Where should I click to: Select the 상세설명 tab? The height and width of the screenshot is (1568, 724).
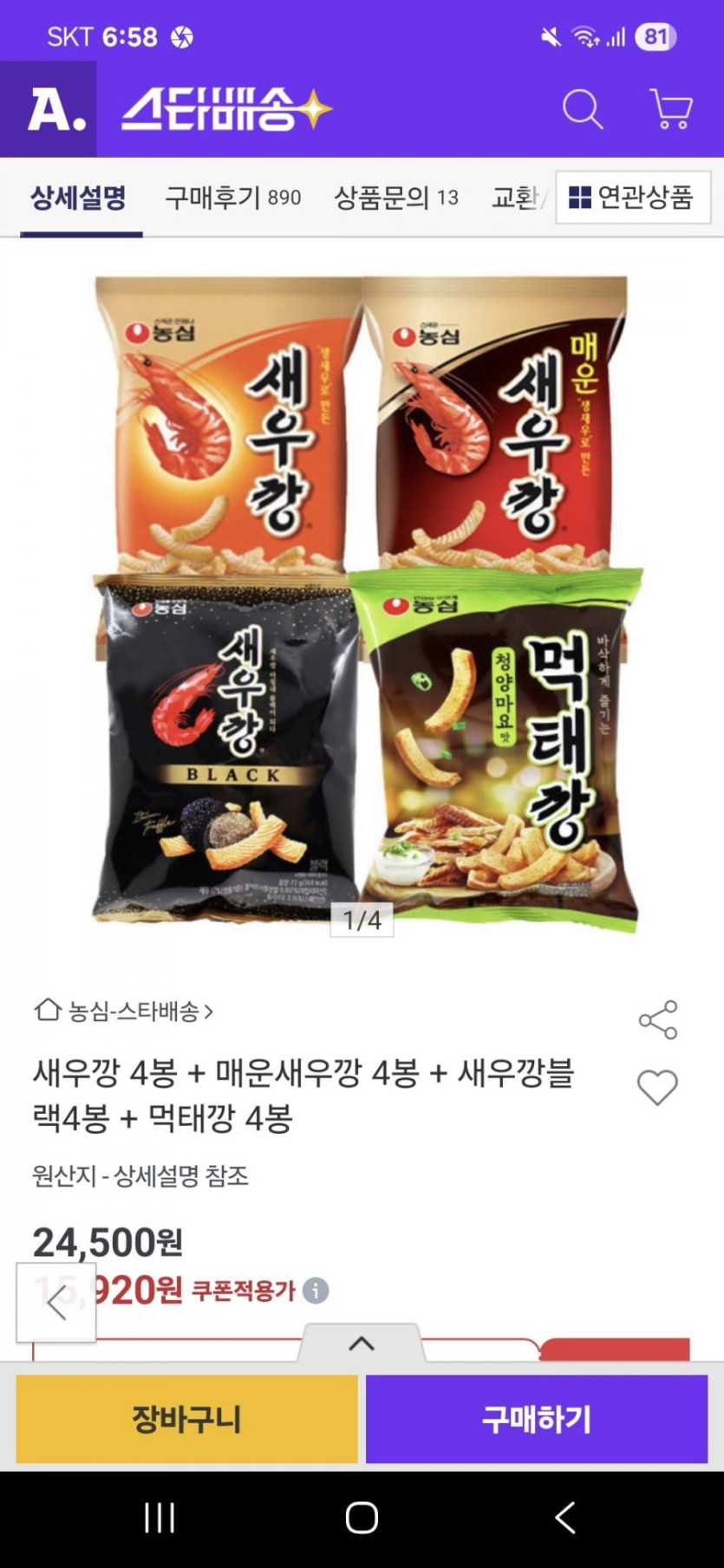(x=79, y=198)
